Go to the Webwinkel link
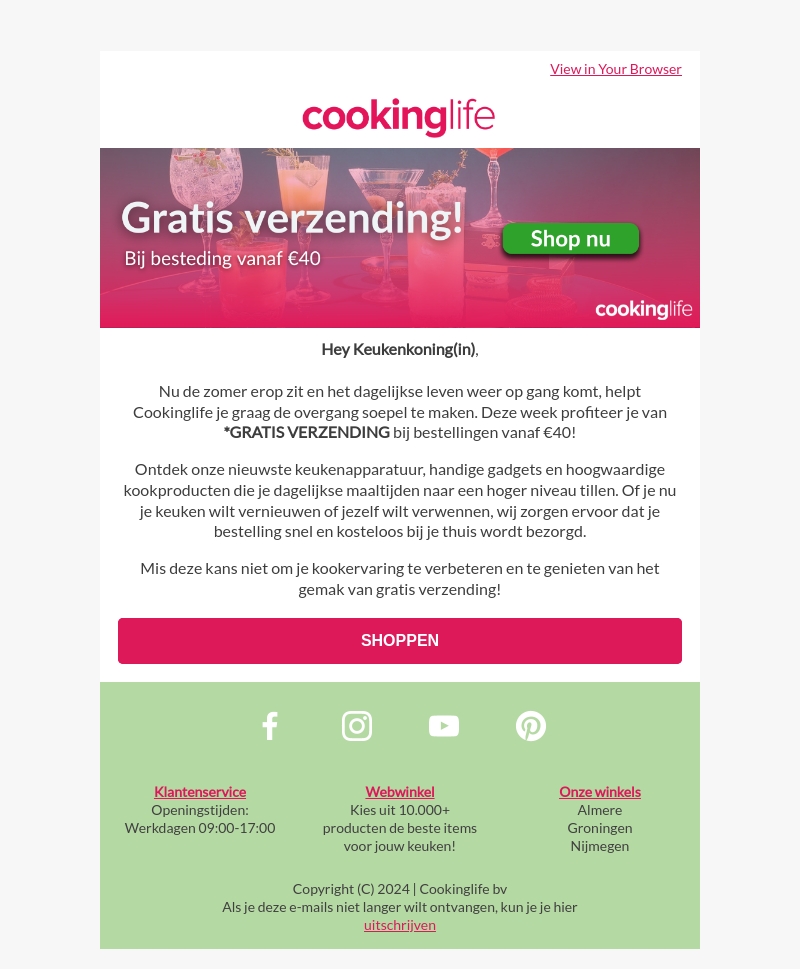800x969 pixels. [x=400, y=792]
